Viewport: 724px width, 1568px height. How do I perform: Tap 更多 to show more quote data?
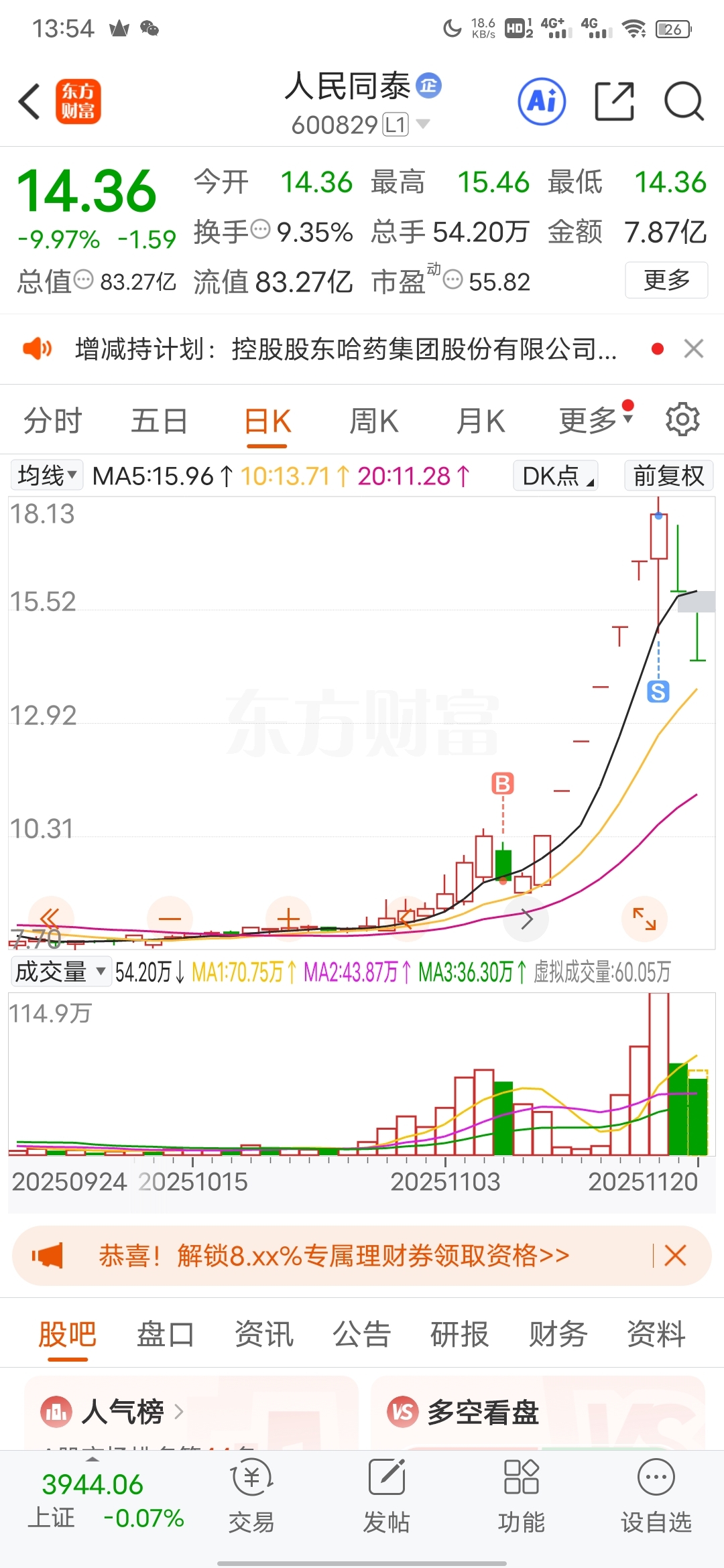(x=666, y=280)
